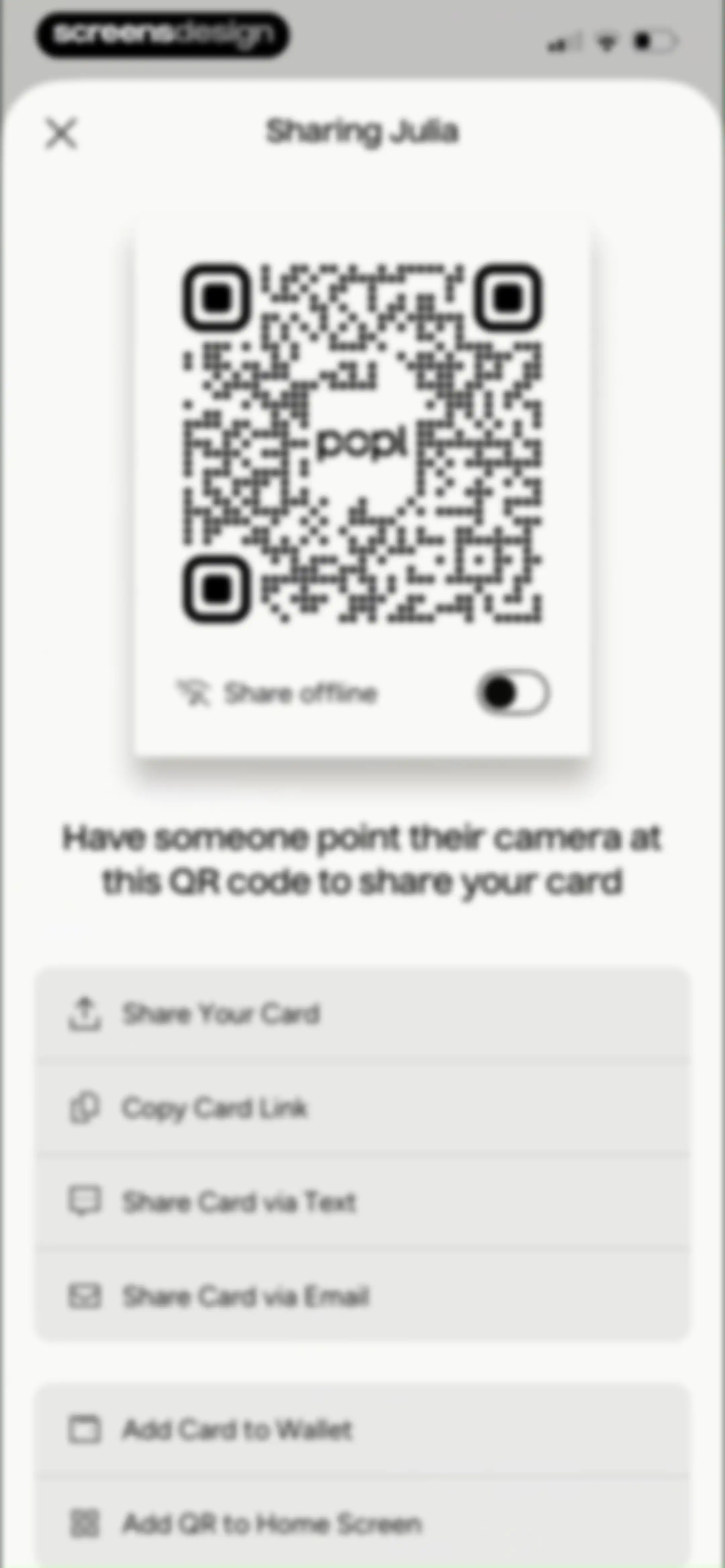Toggle the Share offline switch
Image resolution: width=725 pixels, height=1568 pixels.
tap(513, 693)
